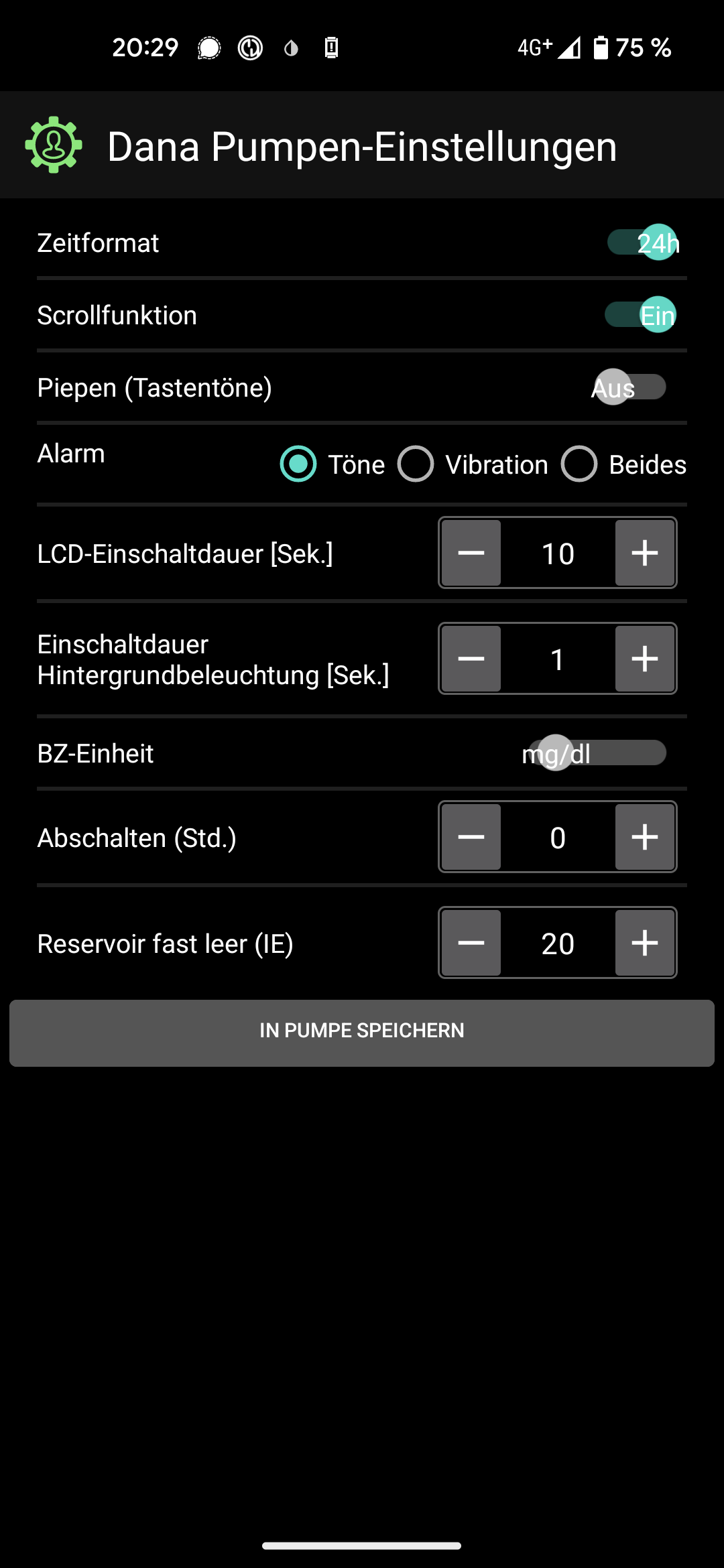Select Beides for Alarm
The image size is (724, 1568).
click(579, 463)
